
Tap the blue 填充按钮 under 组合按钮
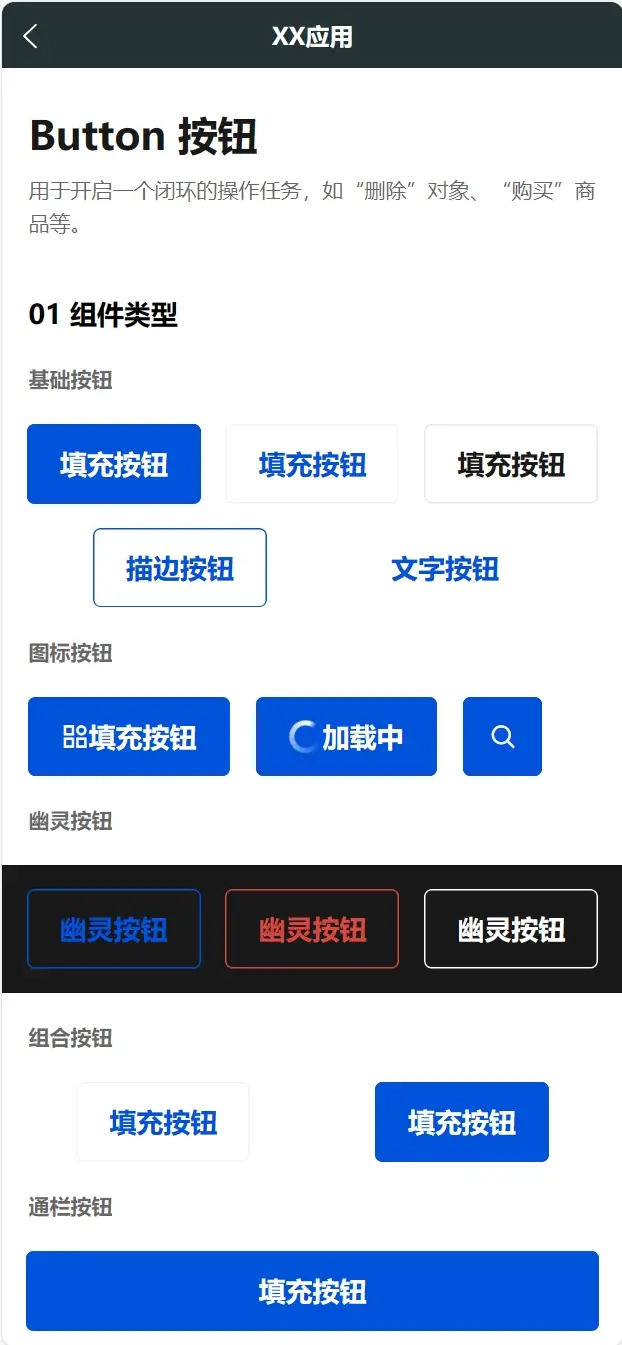click(462, 1122)
